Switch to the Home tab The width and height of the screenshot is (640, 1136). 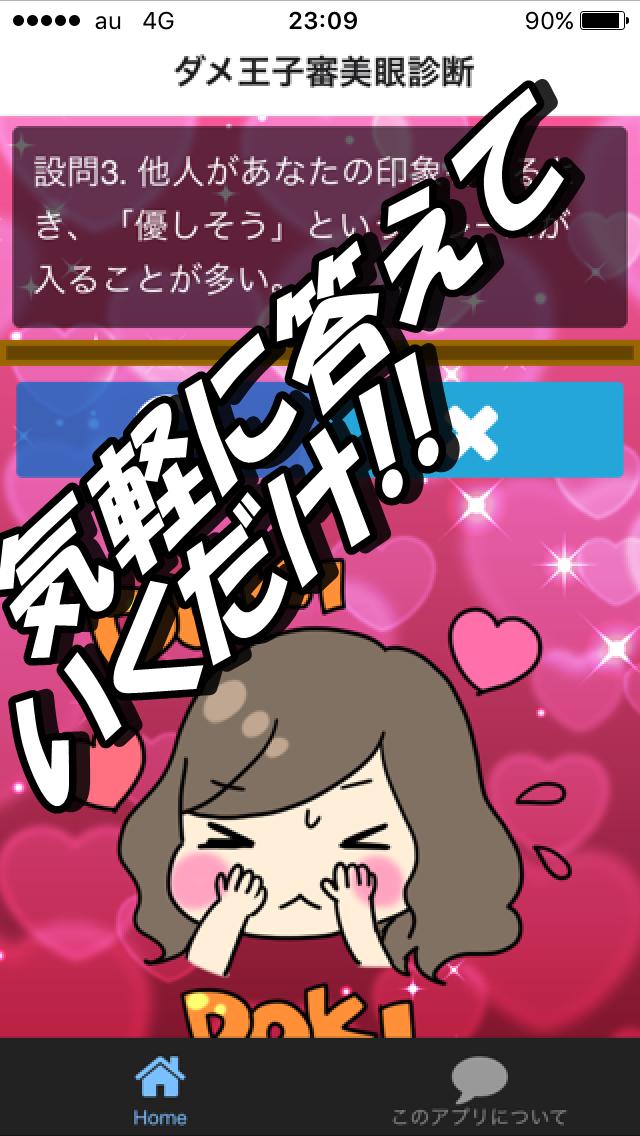(x=160, y=1090)
